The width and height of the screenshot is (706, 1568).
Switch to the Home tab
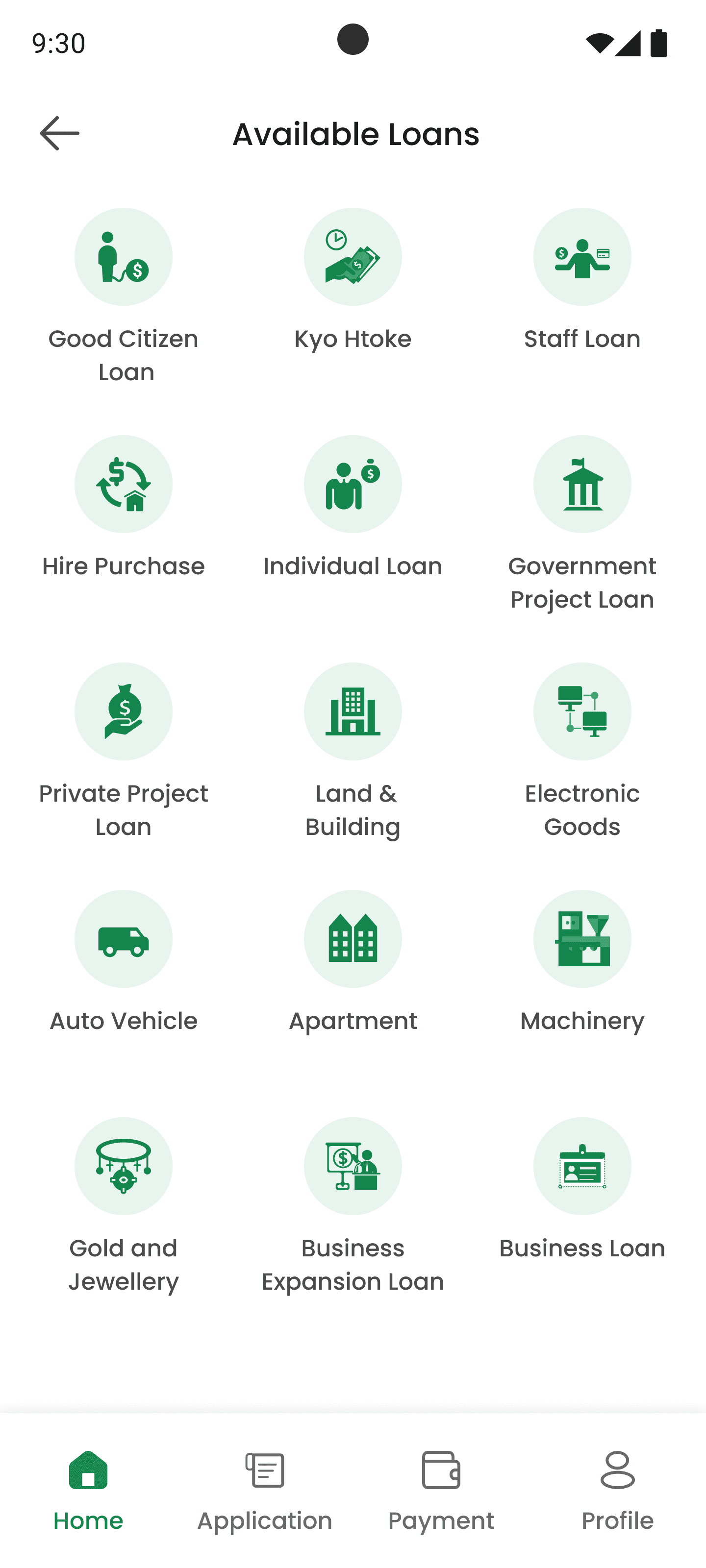pyautogui.click(x=88, y=1489)
